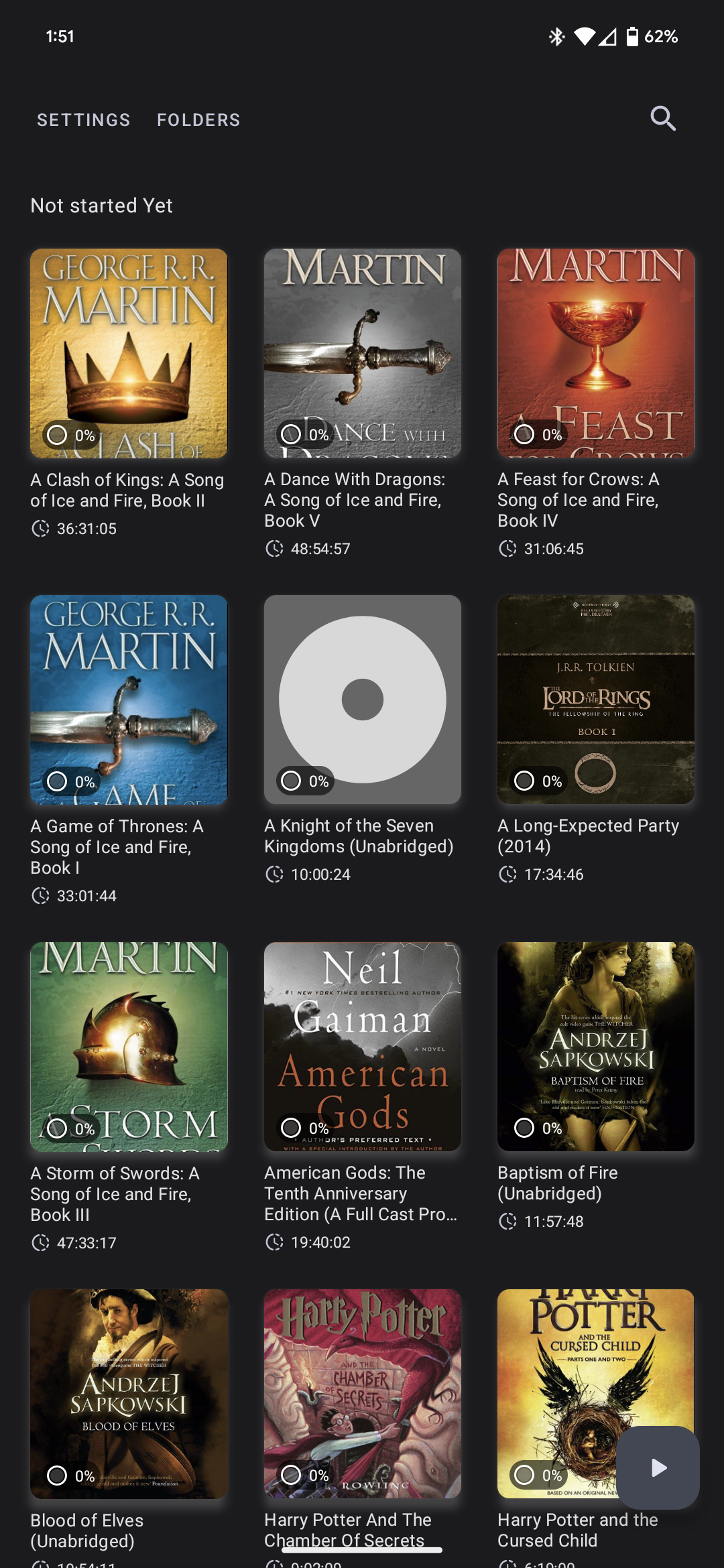Select A Feast for Crows book
This screenshot has width=724, height=1568.
595,354
